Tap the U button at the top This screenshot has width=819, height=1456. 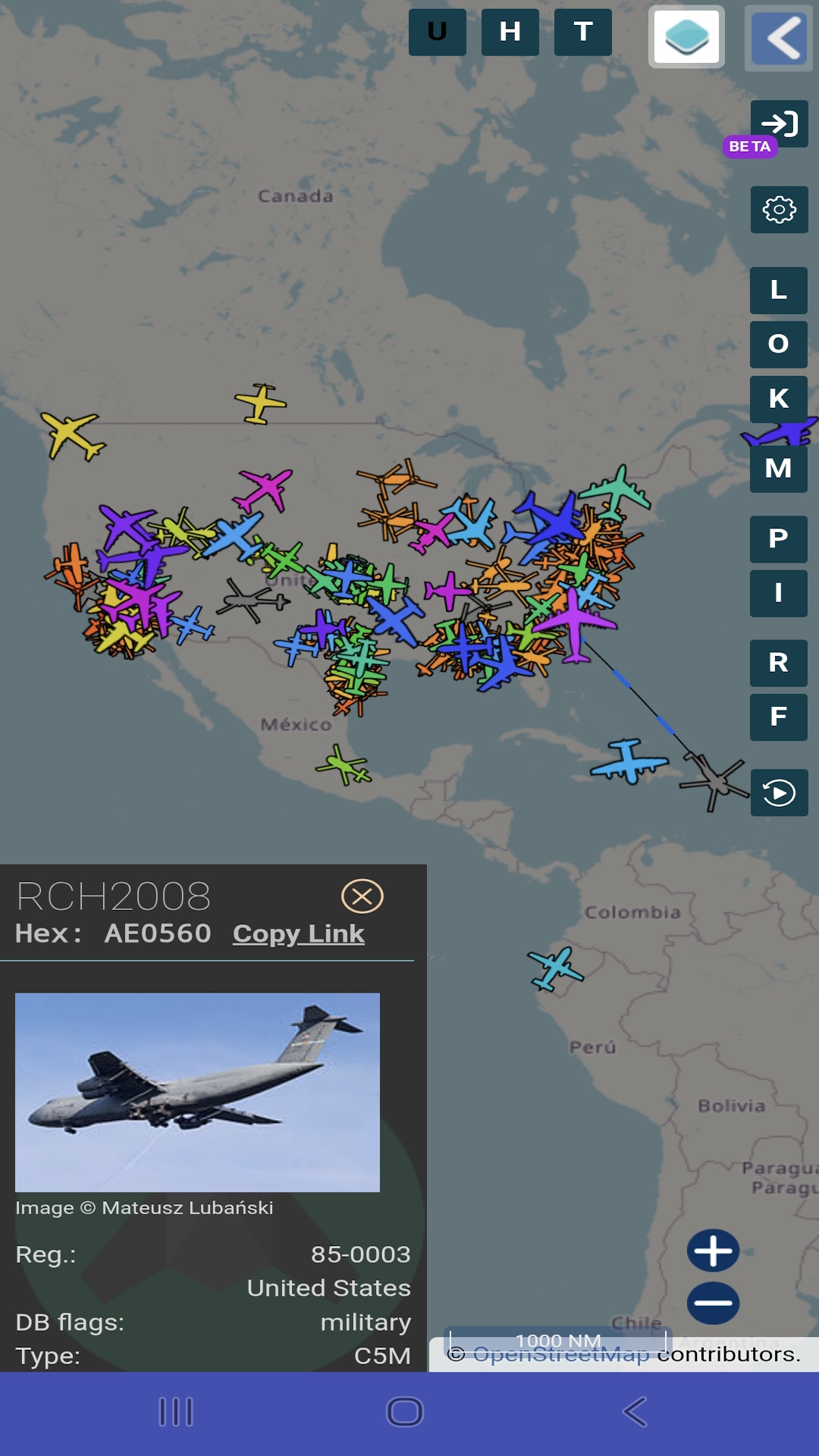437,32
